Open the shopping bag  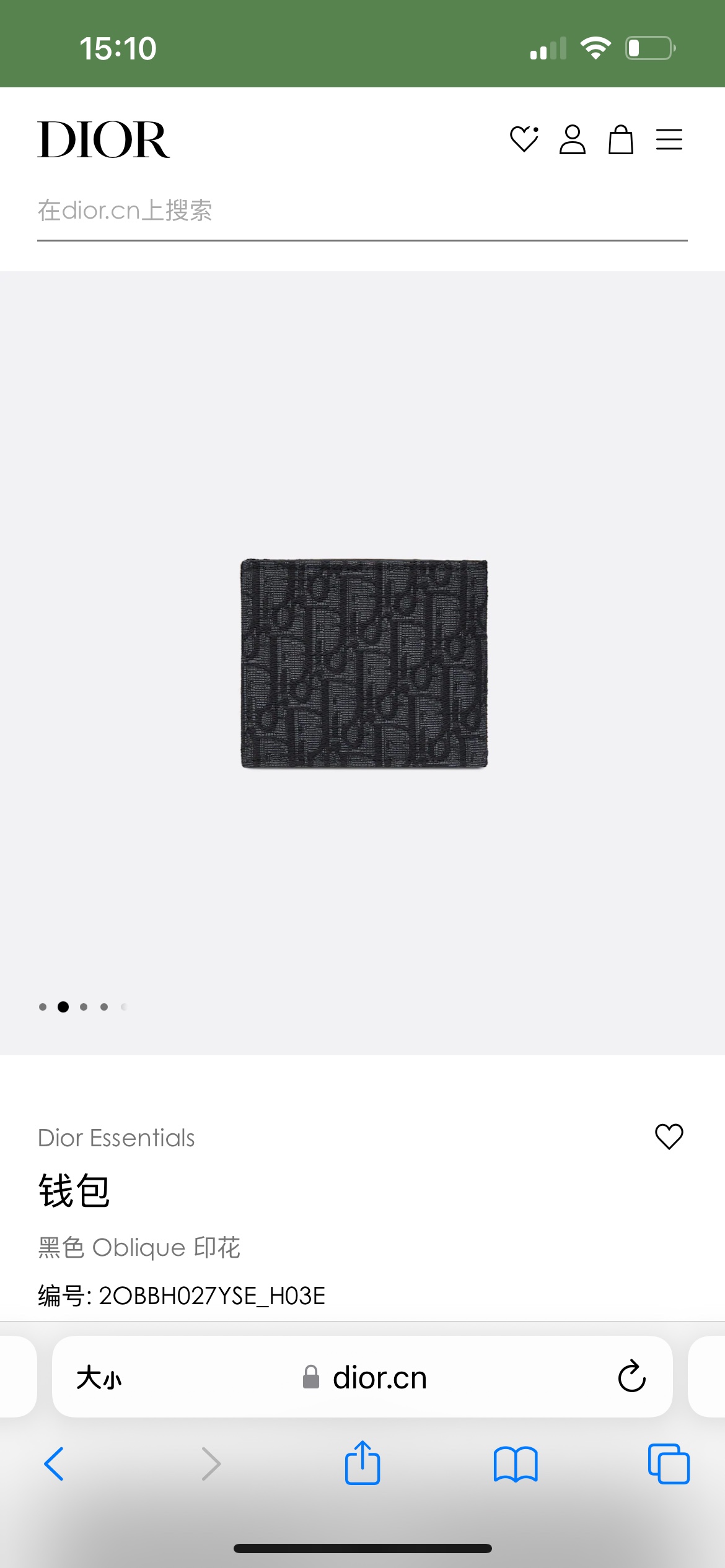coord(620,139)
